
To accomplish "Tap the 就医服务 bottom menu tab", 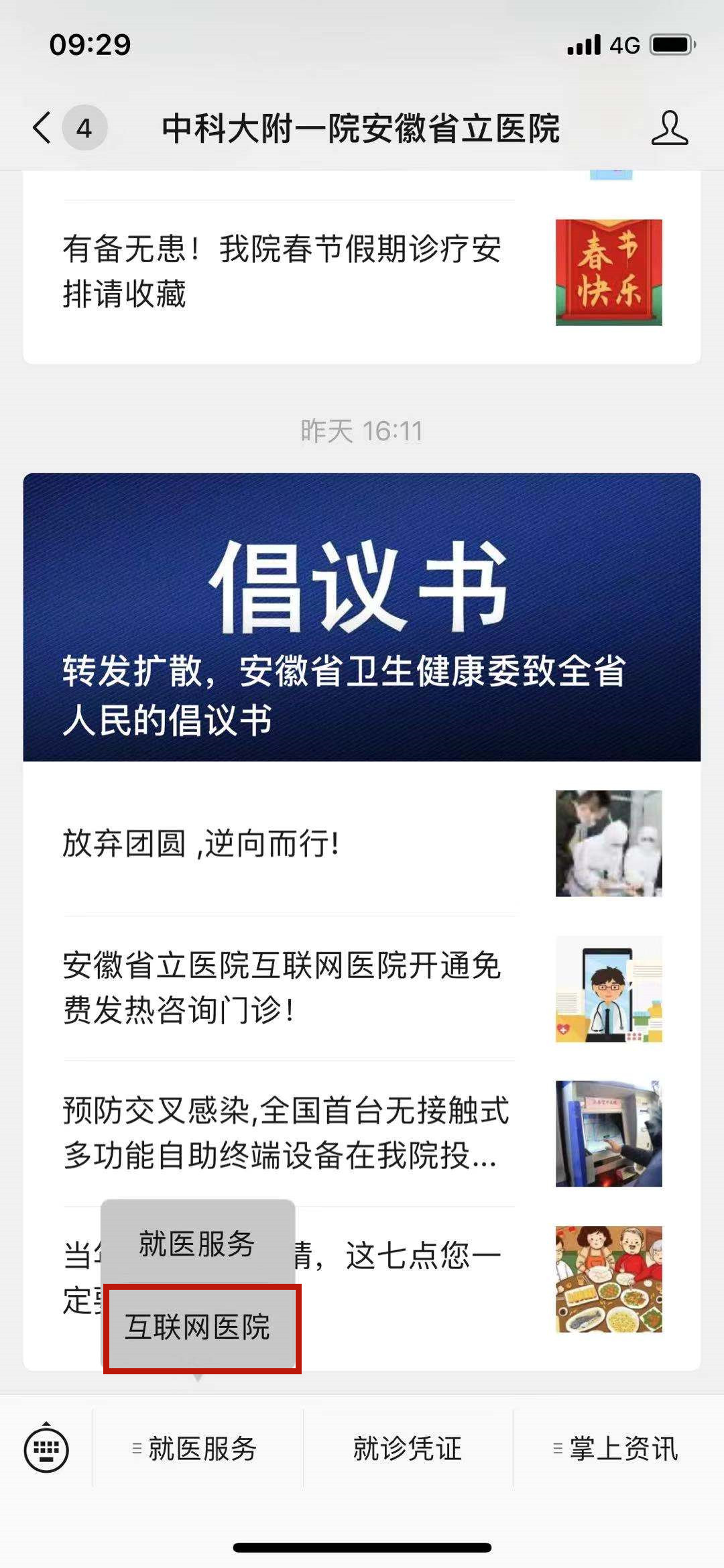I will tap(198, 1449).
